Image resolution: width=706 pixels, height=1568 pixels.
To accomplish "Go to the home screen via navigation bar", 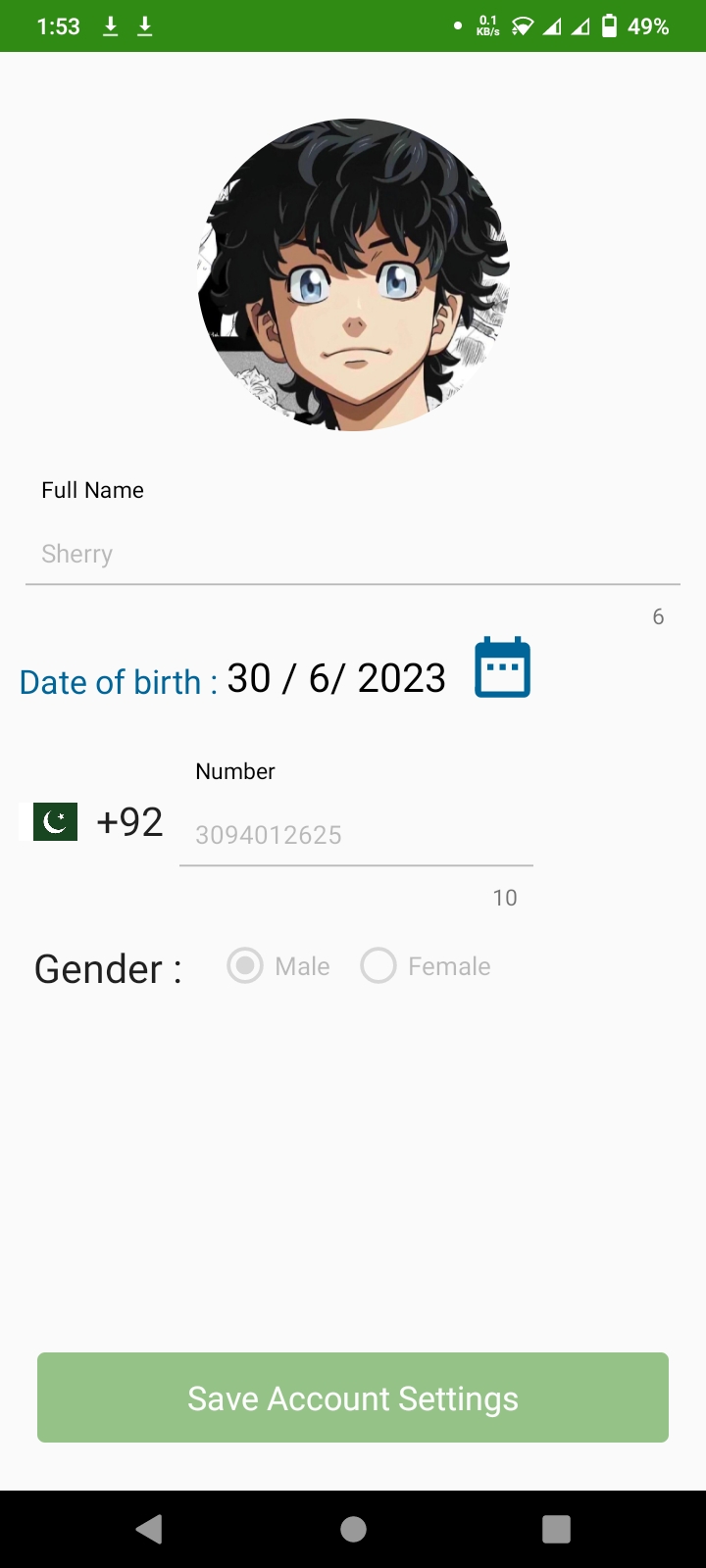I will point(353,1529).
